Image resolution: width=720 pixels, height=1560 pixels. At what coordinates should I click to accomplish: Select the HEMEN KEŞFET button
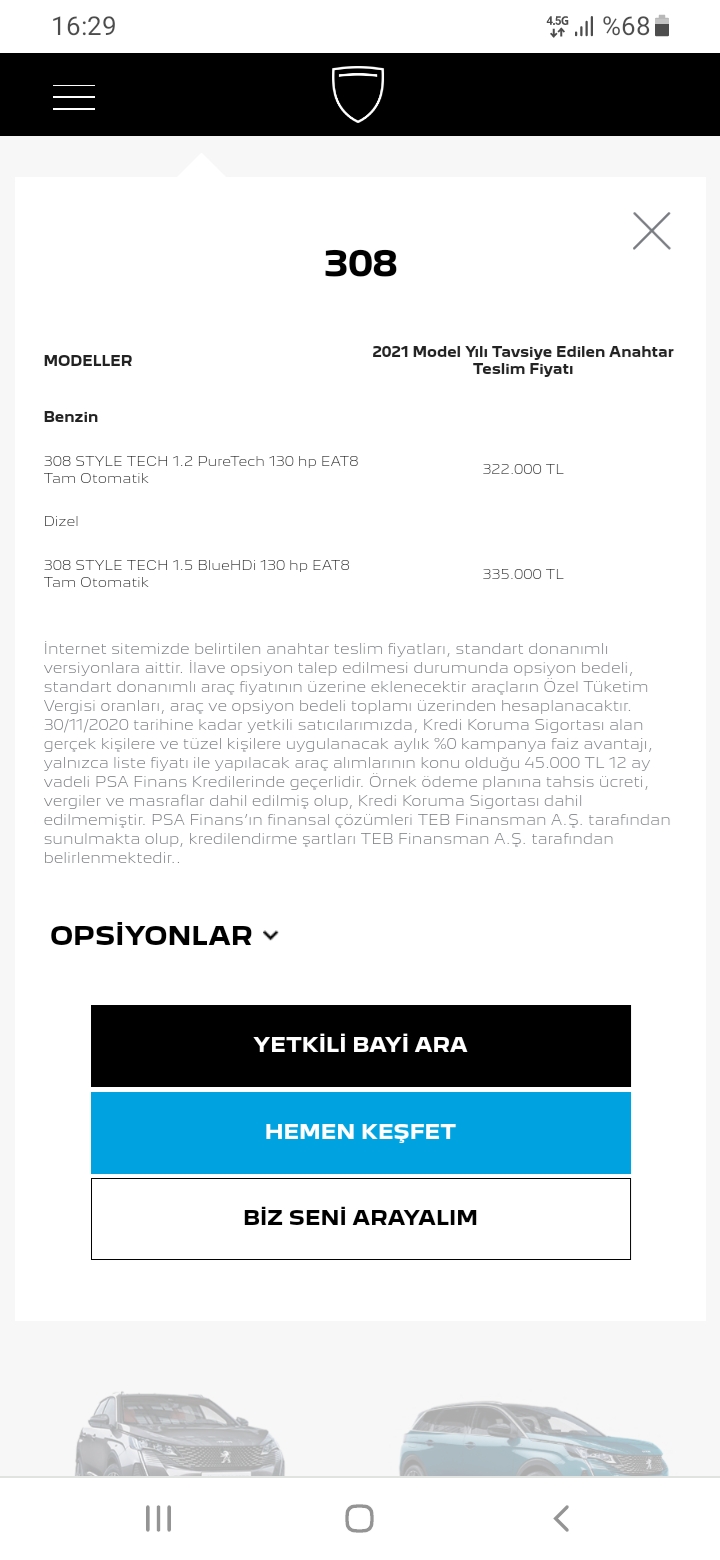(361, 1132)
